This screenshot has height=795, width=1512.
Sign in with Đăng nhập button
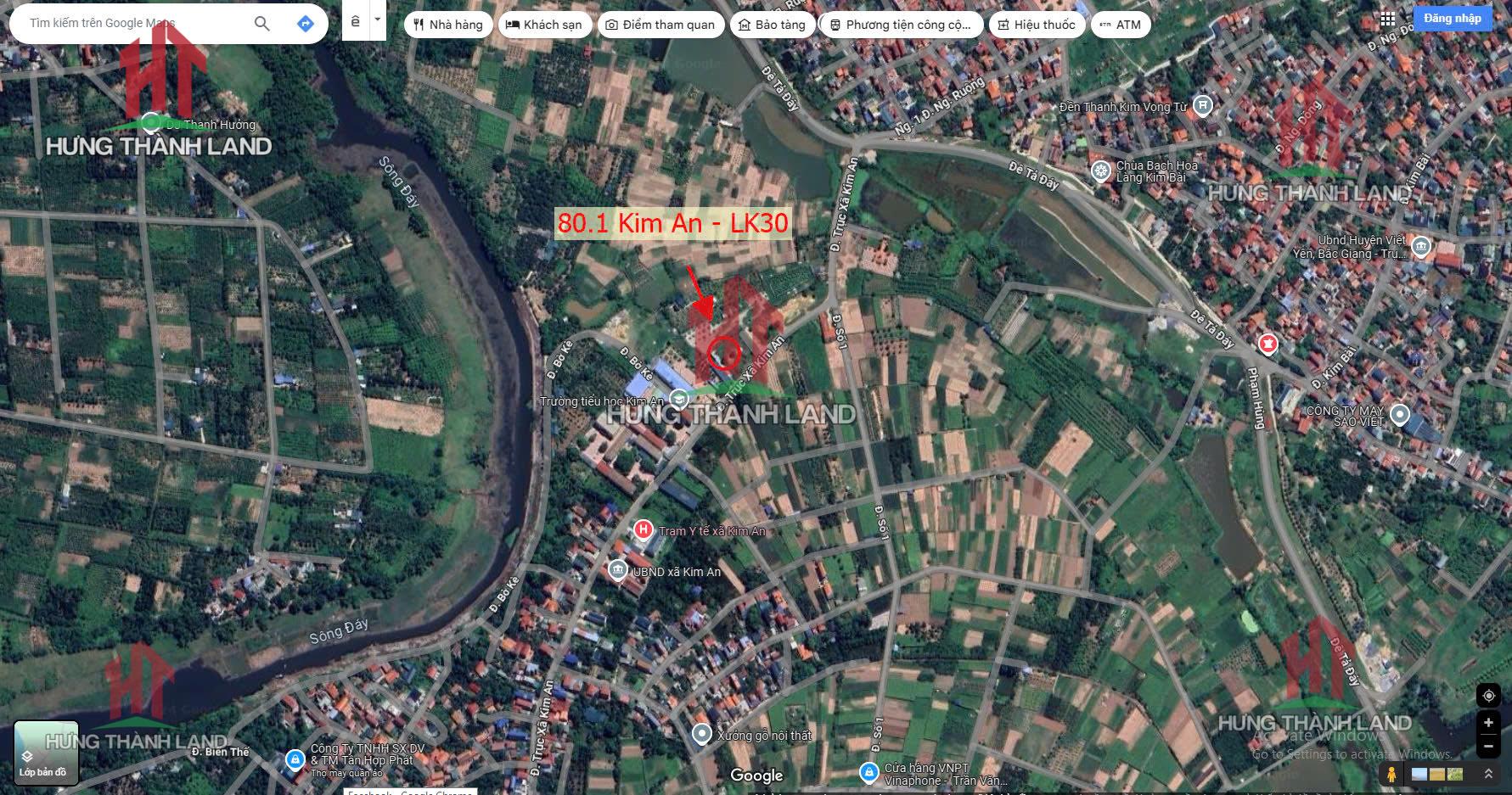[1453, 19]
